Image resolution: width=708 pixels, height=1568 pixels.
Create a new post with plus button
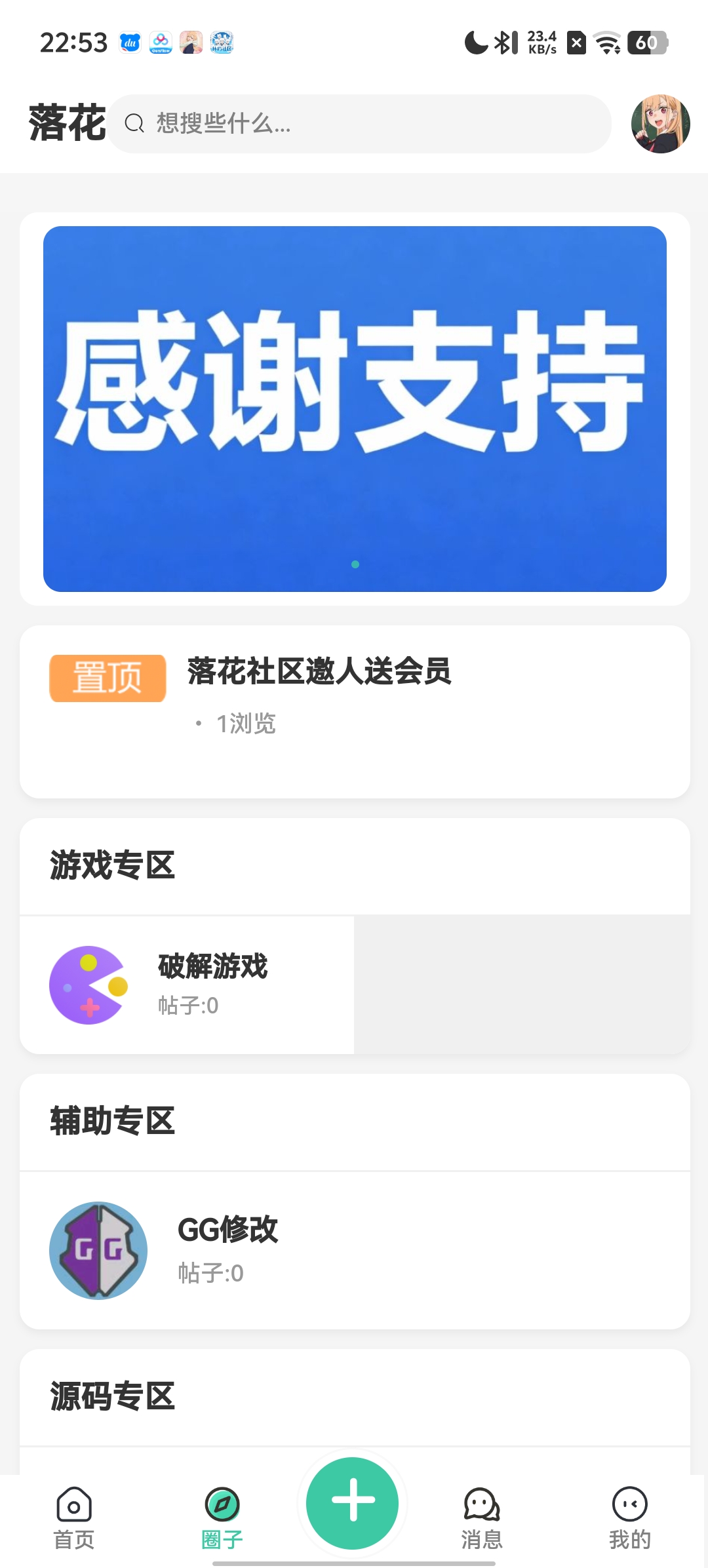click(x=353, y=1501)
